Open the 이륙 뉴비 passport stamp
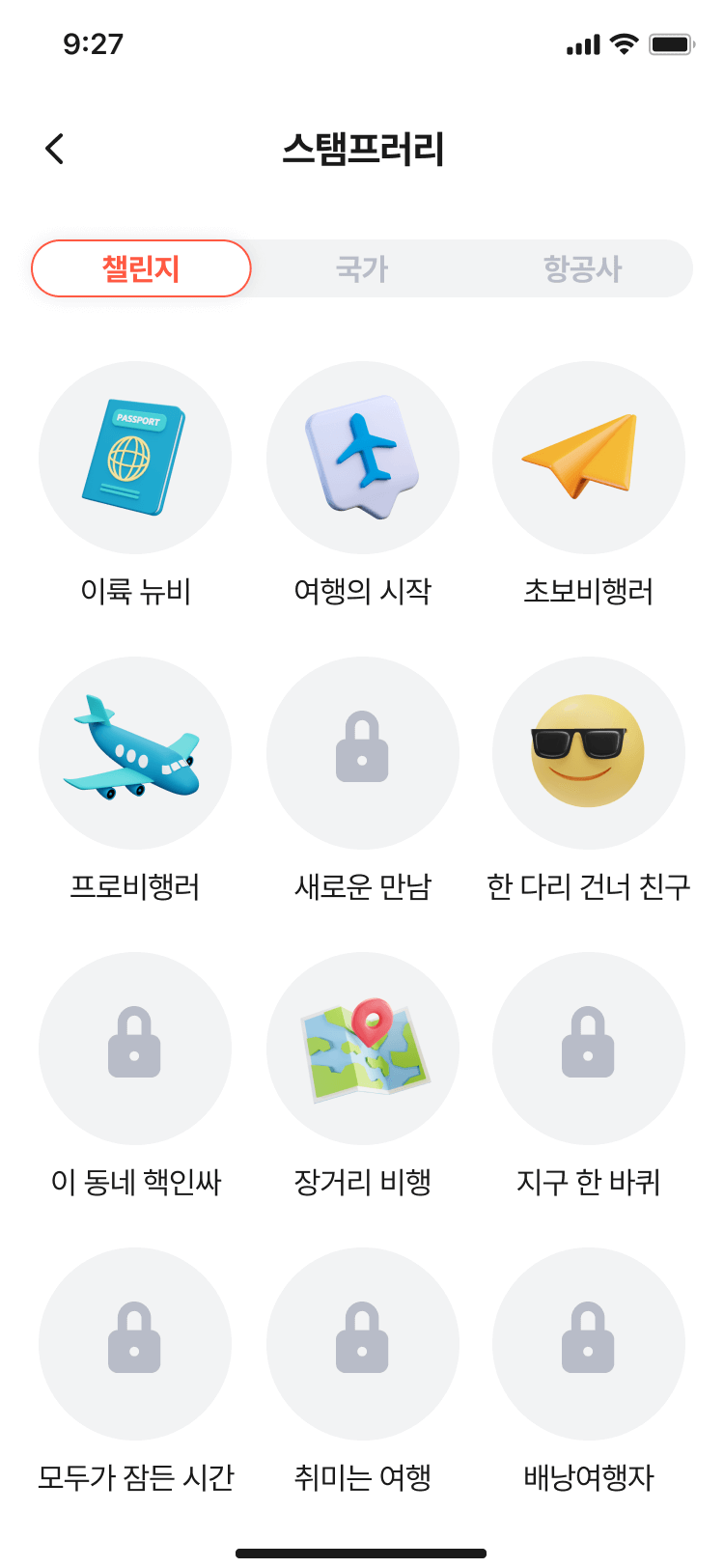 [x=135, y=458]
